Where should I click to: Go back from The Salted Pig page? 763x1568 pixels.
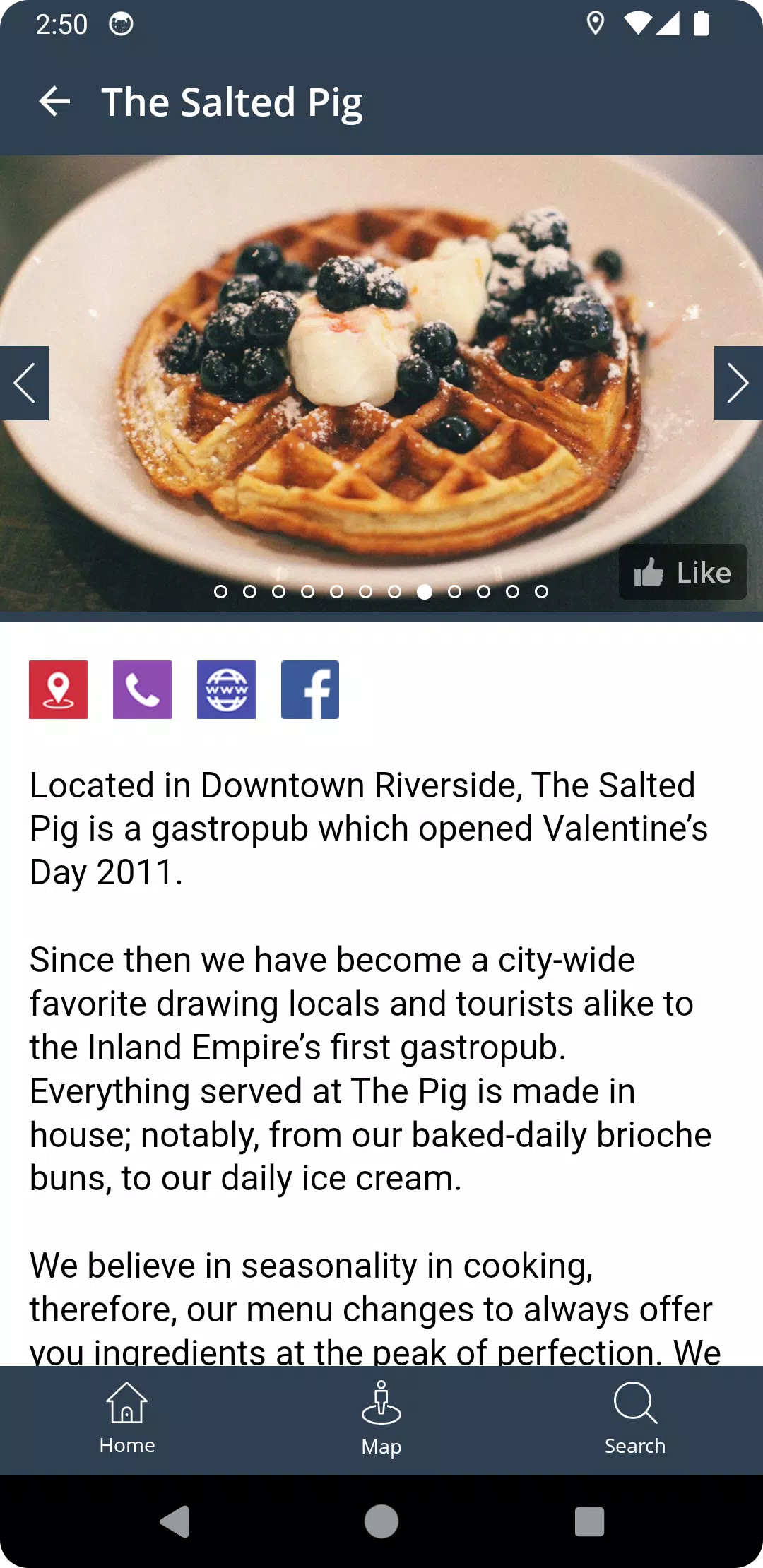[54, 102]
